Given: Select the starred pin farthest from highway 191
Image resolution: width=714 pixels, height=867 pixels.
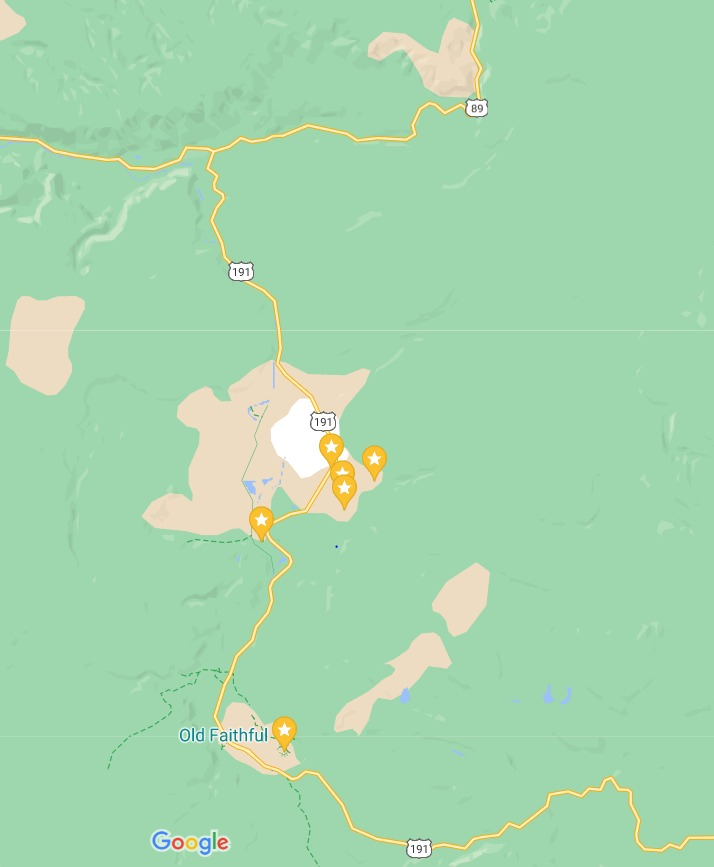Looking at the screenshot, I should point(374,460).
